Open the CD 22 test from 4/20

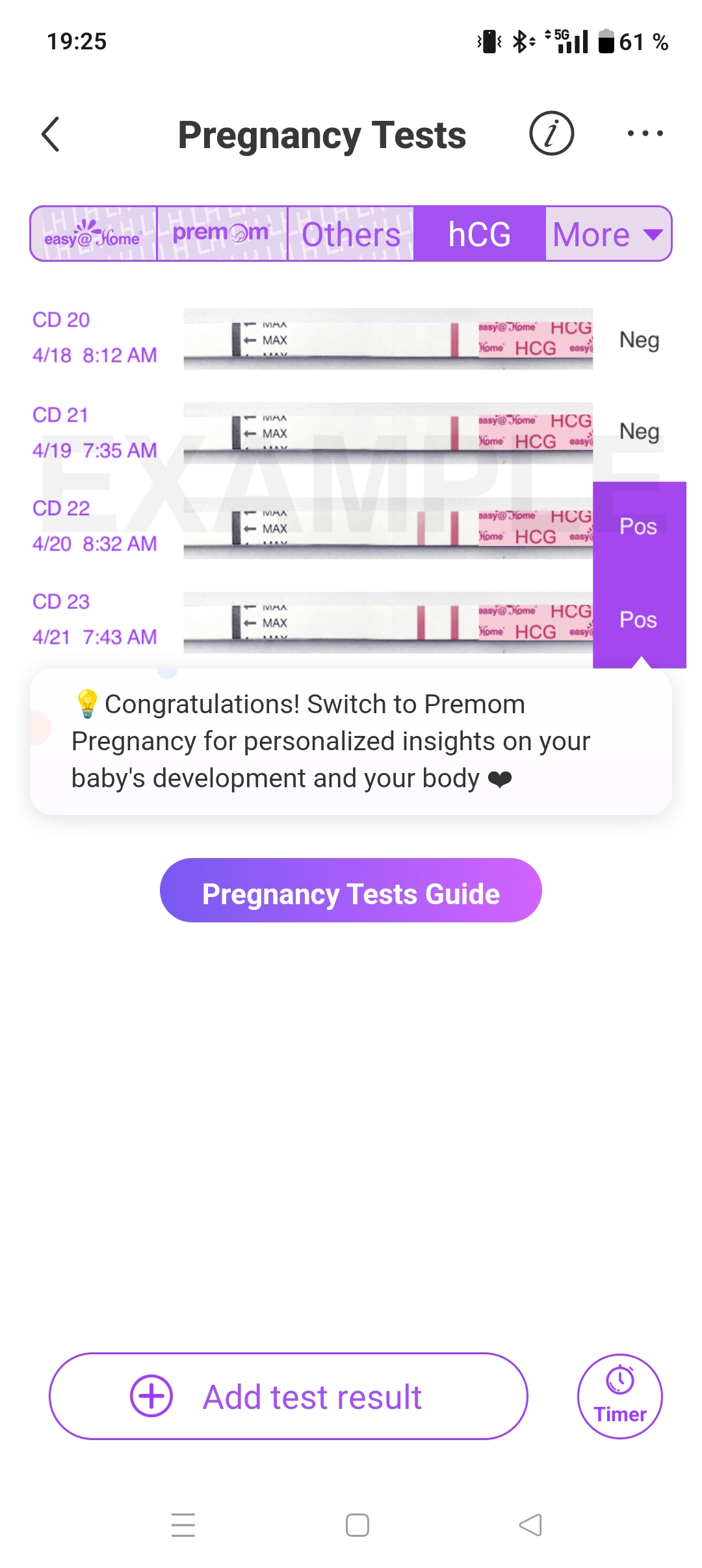[x=387, y=527]
